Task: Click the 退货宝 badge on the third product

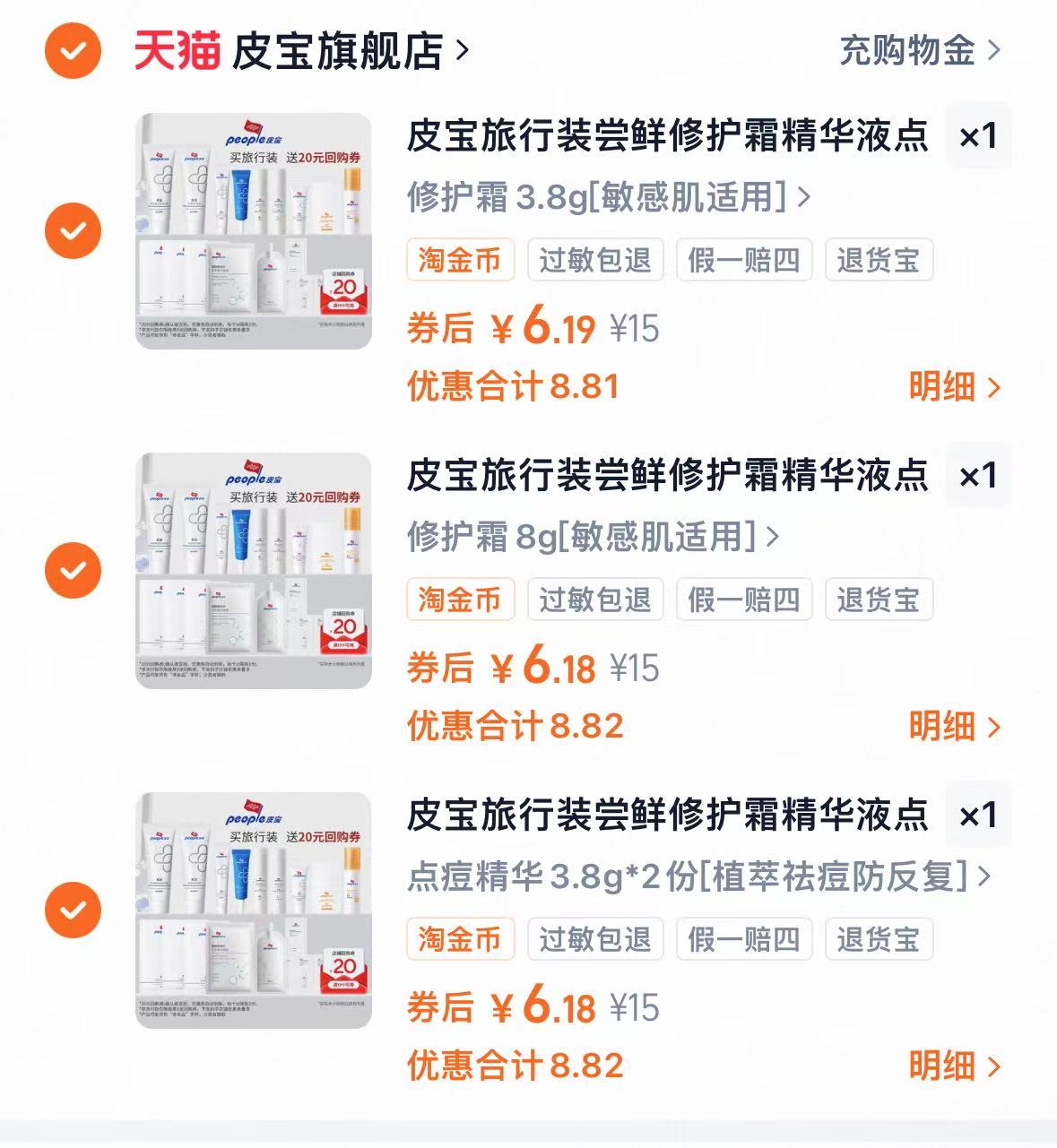Action: pos(879,939)
